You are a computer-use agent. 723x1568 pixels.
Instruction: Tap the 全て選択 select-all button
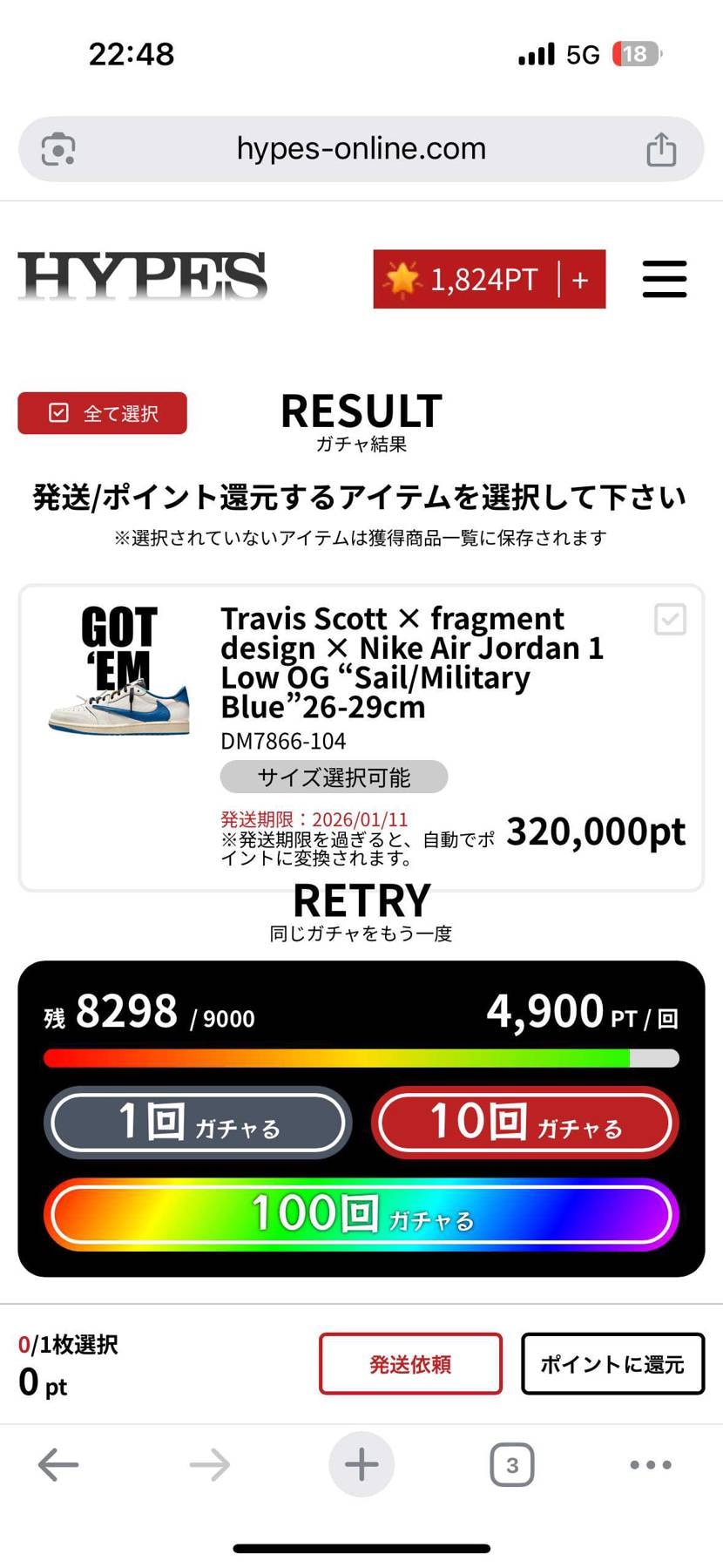pyautogui.click(x=103, y=413)
